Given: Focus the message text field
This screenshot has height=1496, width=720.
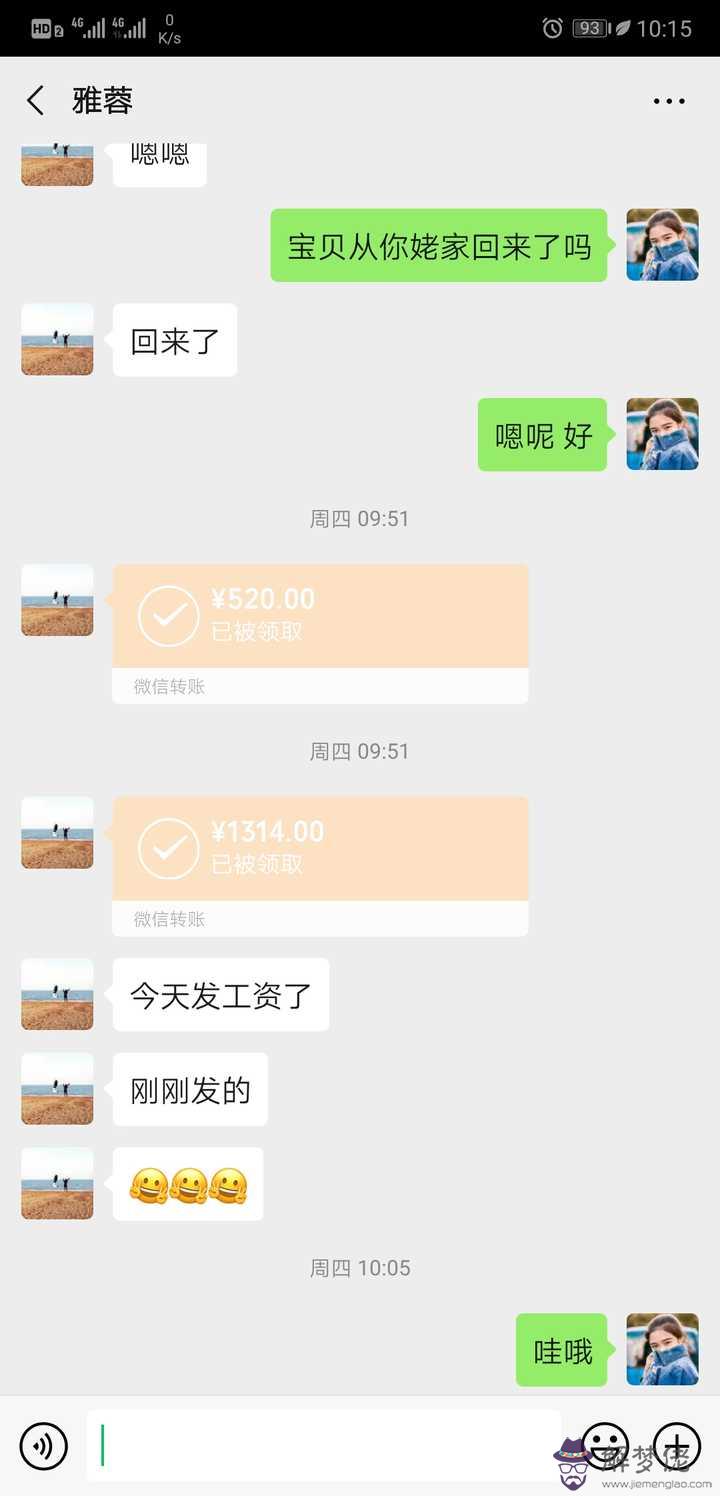Looking at the screenshot, I should 324,1445.
